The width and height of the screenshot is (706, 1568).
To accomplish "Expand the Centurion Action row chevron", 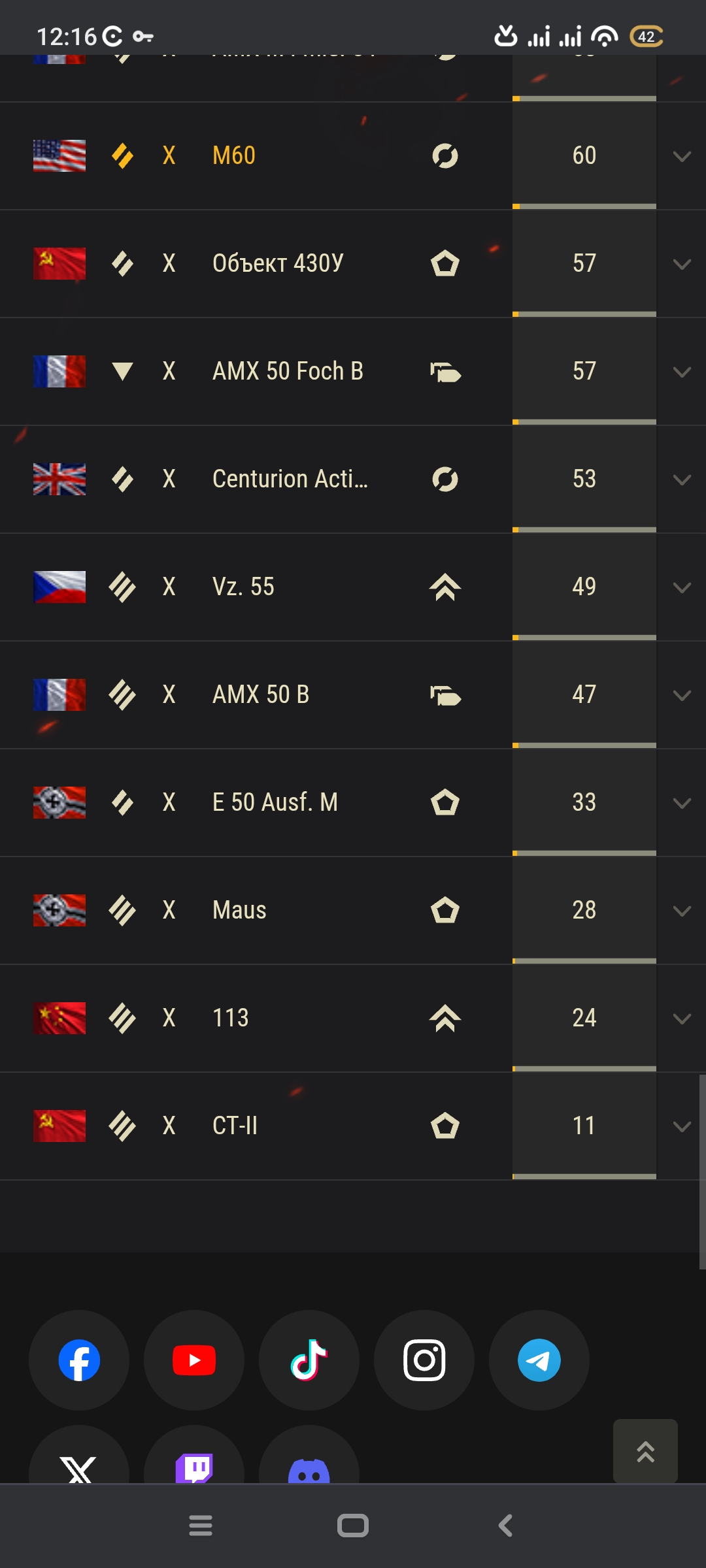I will (681, 480).
